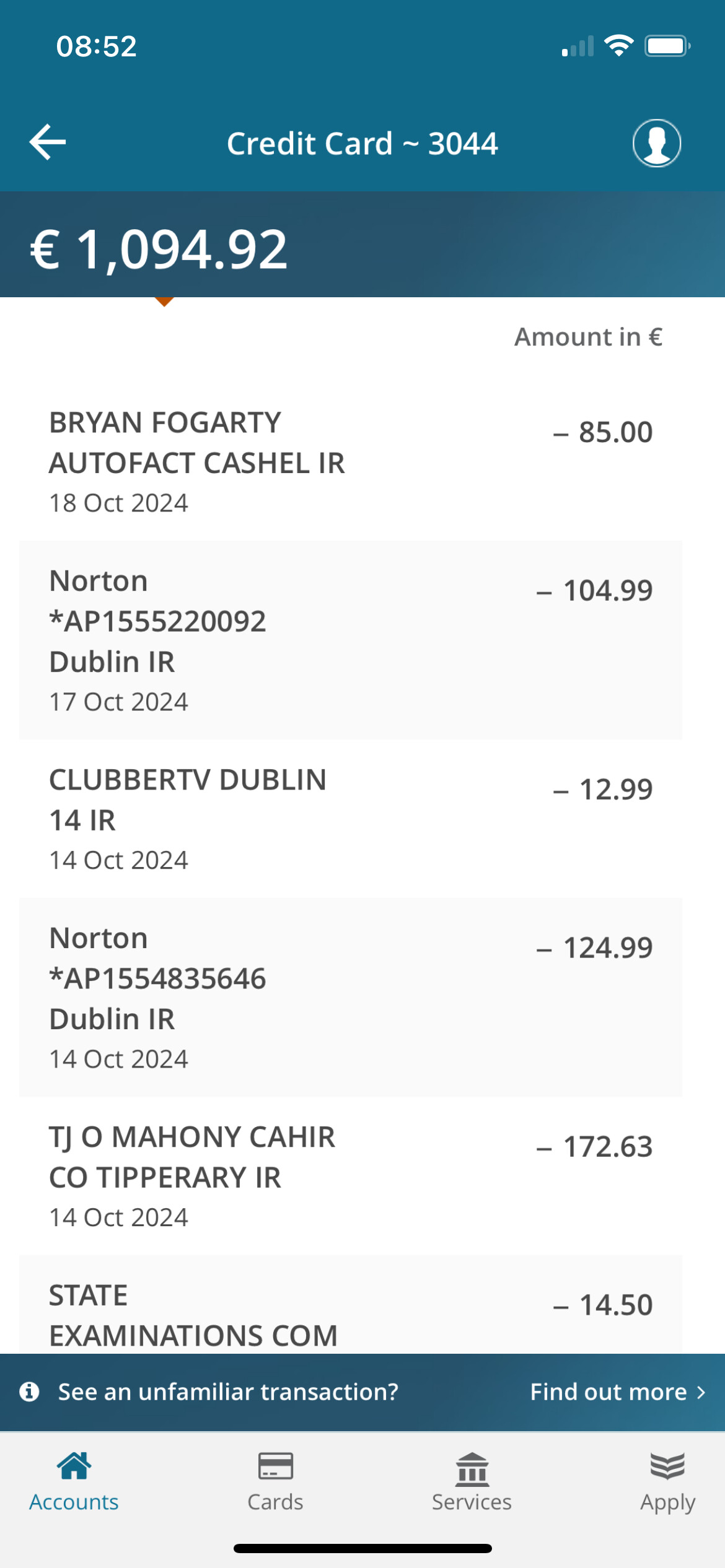Switch to the Apply tab

coord(667,1482)
